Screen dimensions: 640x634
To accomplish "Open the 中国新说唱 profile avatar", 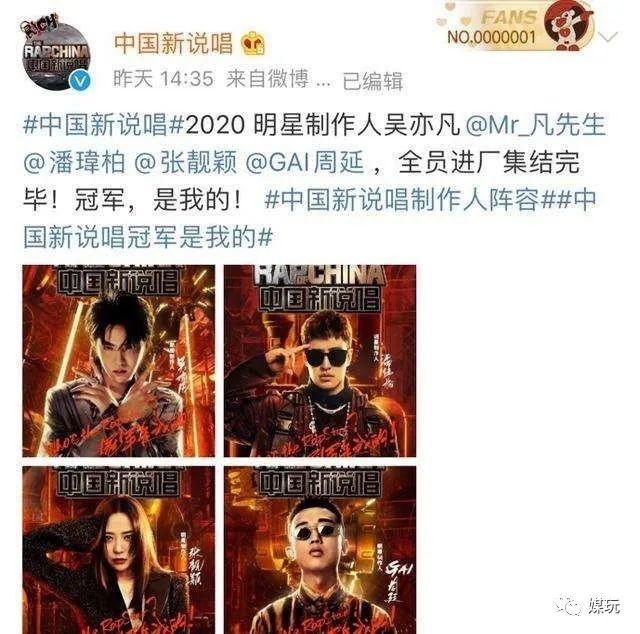I will (56, 52).
